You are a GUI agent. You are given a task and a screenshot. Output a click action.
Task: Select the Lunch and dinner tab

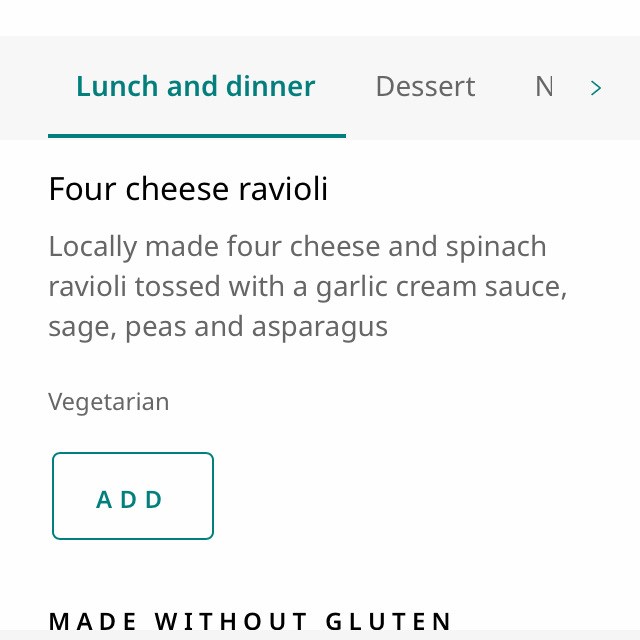(196, 87)
